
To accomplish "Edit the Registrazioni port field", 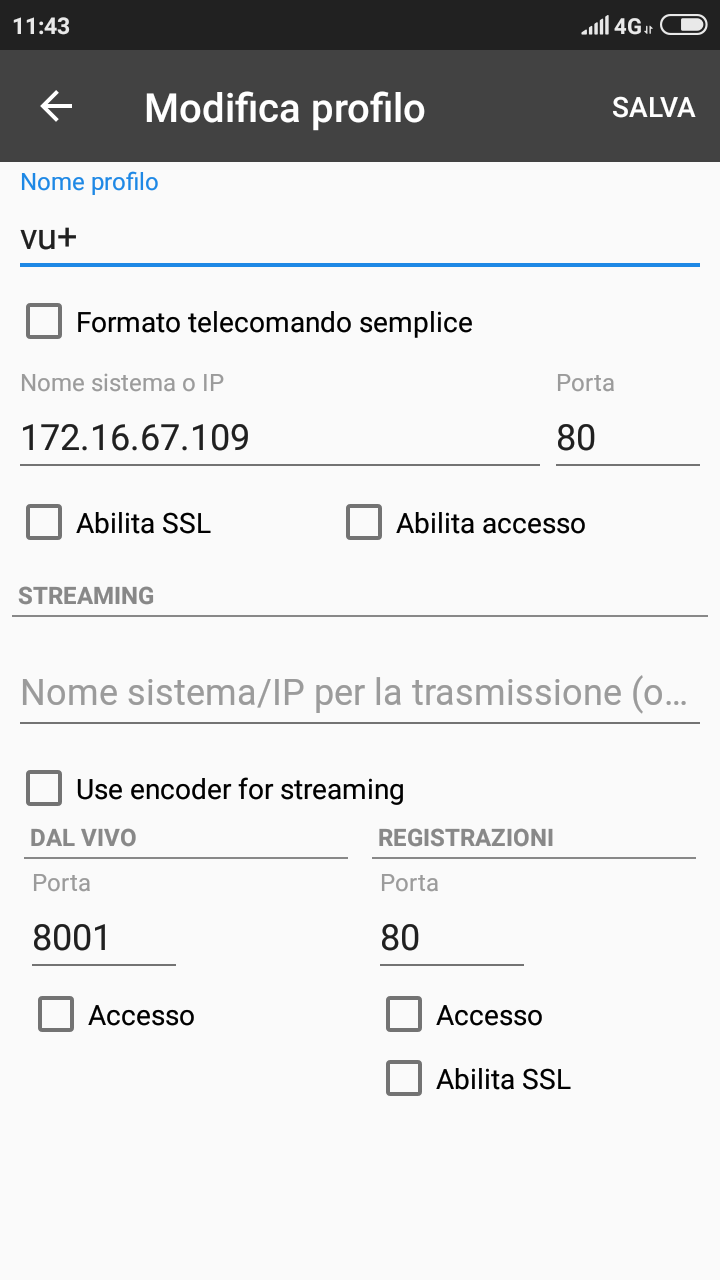I will coord(451,938).
